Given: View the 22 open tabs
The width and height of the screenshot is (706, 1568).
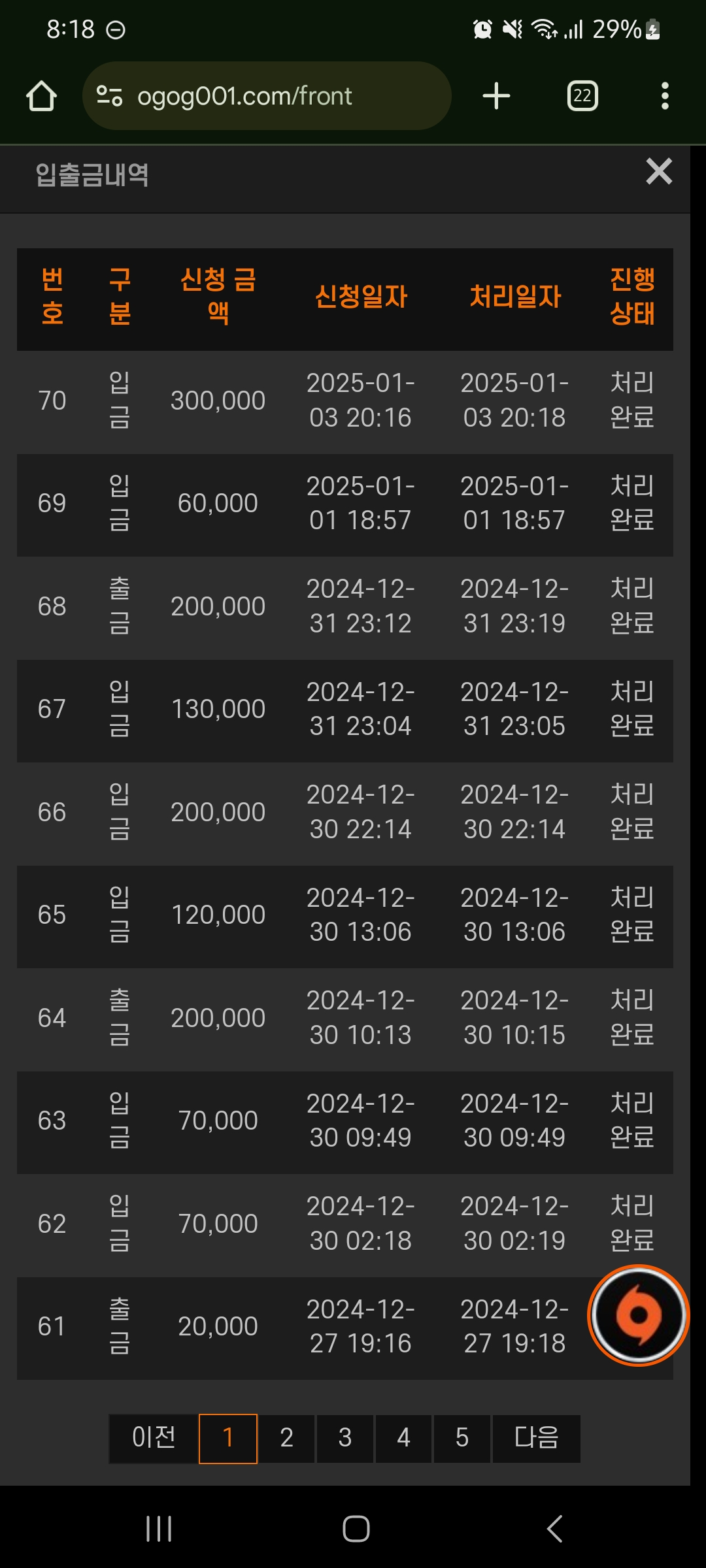Looking at the screenshot, I should [582, 96].
